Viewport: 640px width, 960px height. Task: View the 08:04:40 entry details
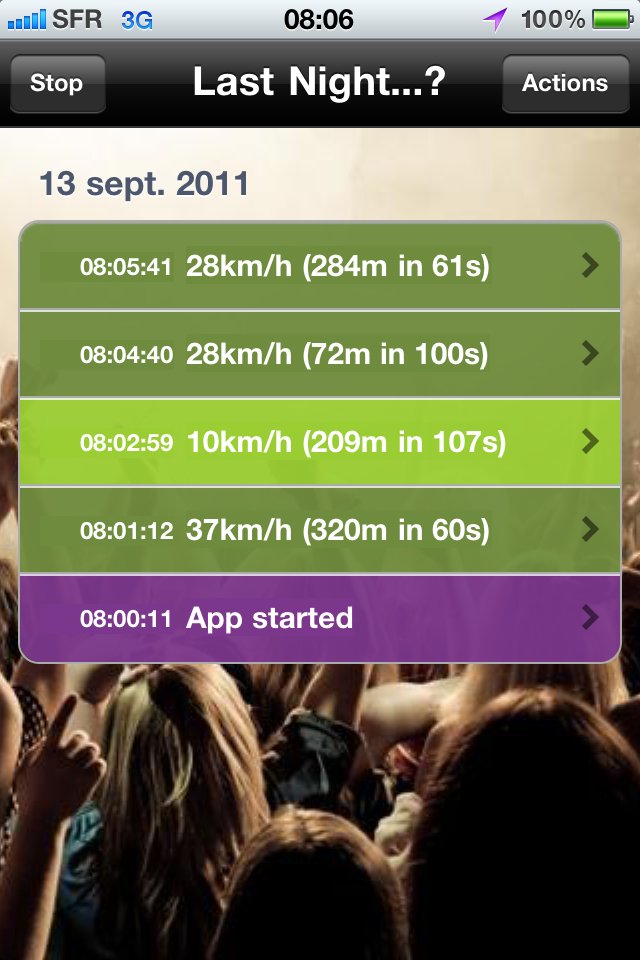tap(320, 354)
